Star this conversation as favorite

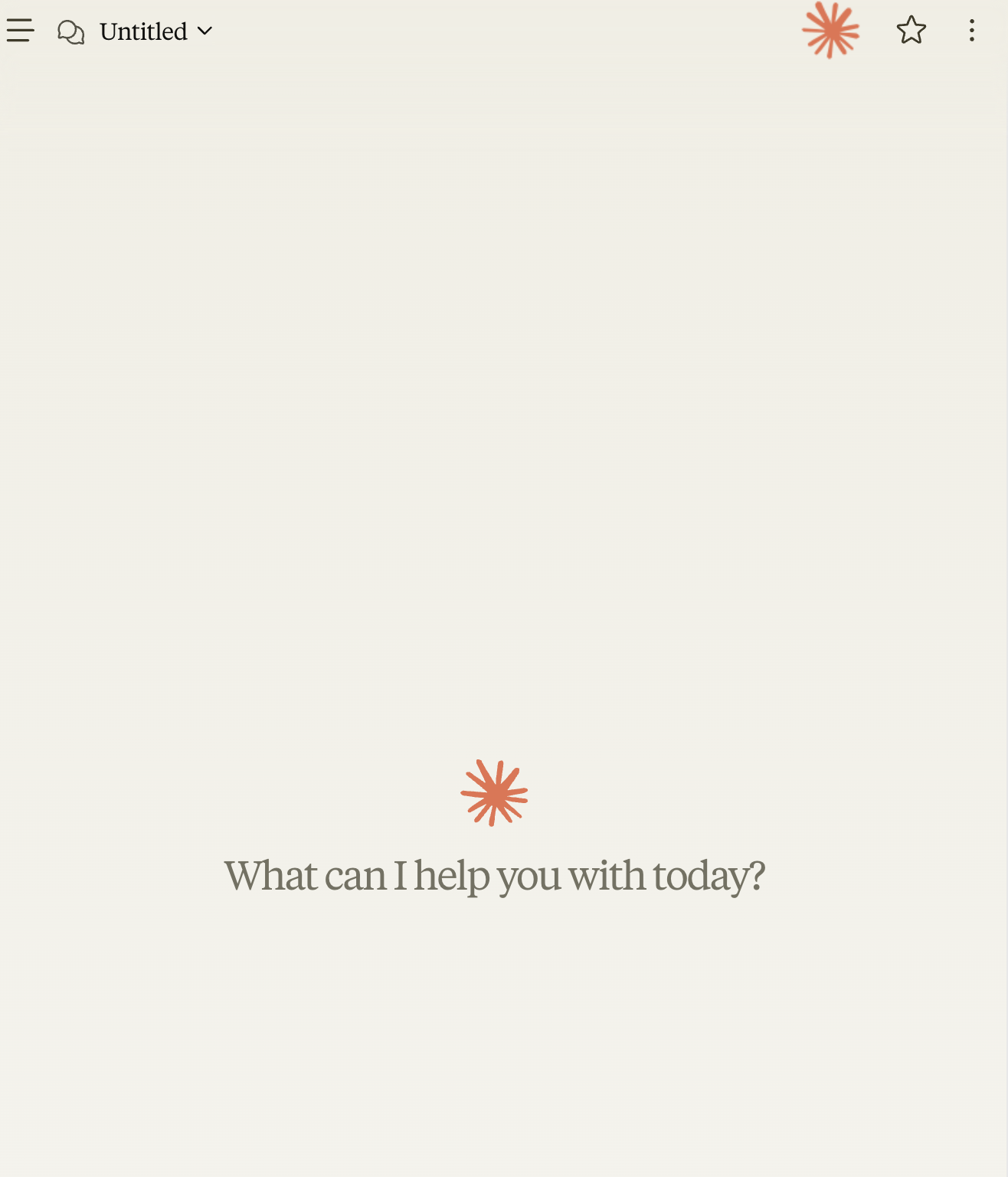coord(911,31)
